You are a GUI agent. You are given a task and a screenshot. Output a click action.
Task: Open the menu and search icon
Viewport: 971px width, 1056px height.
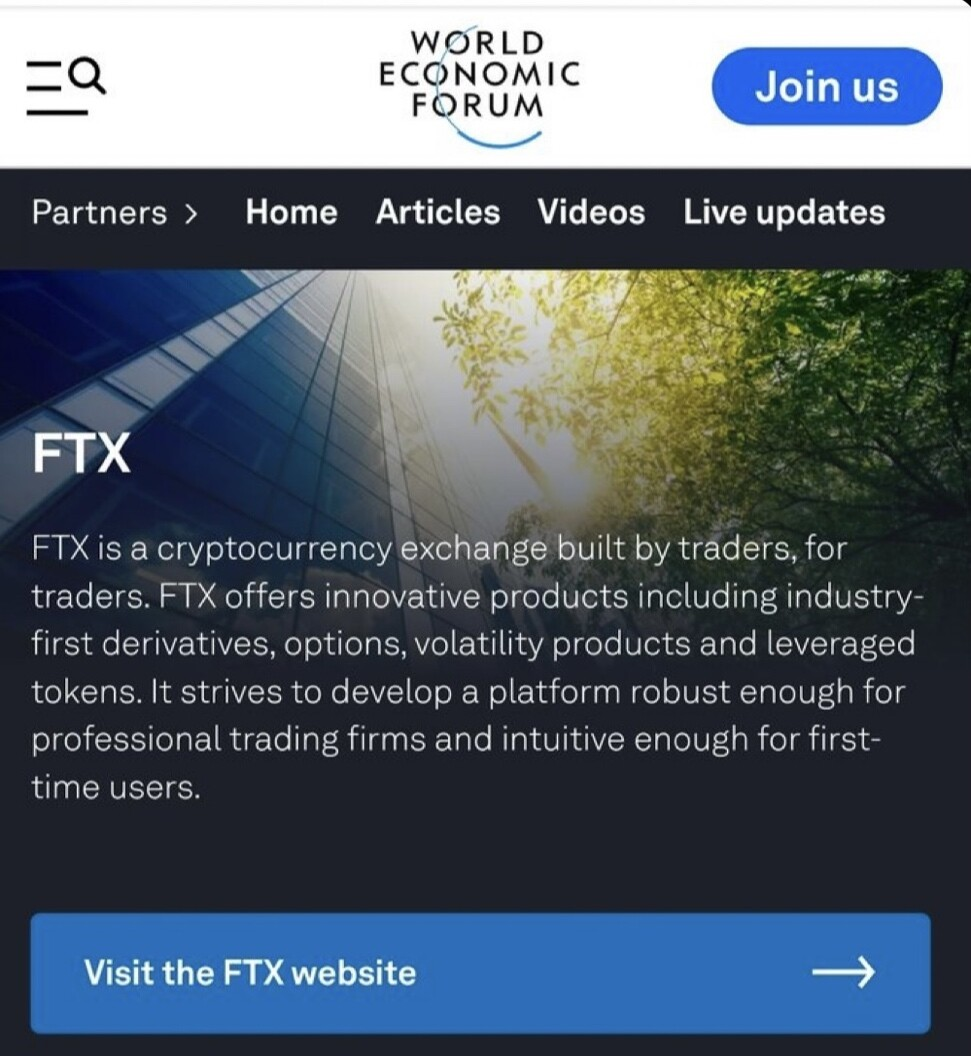click(65, 84)
